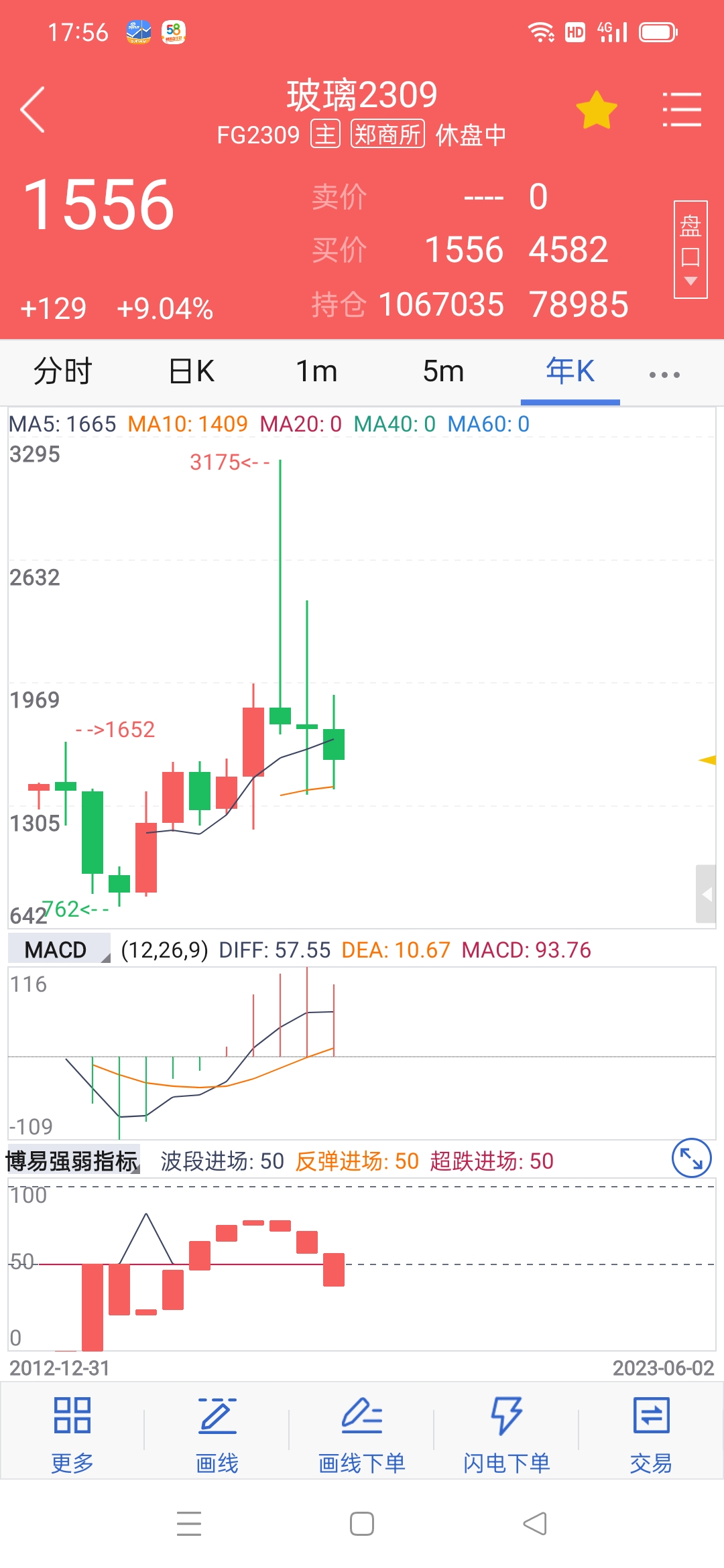Go back using the top-left arrow
Screen dimensions: 724x1568
coord(33,110)
